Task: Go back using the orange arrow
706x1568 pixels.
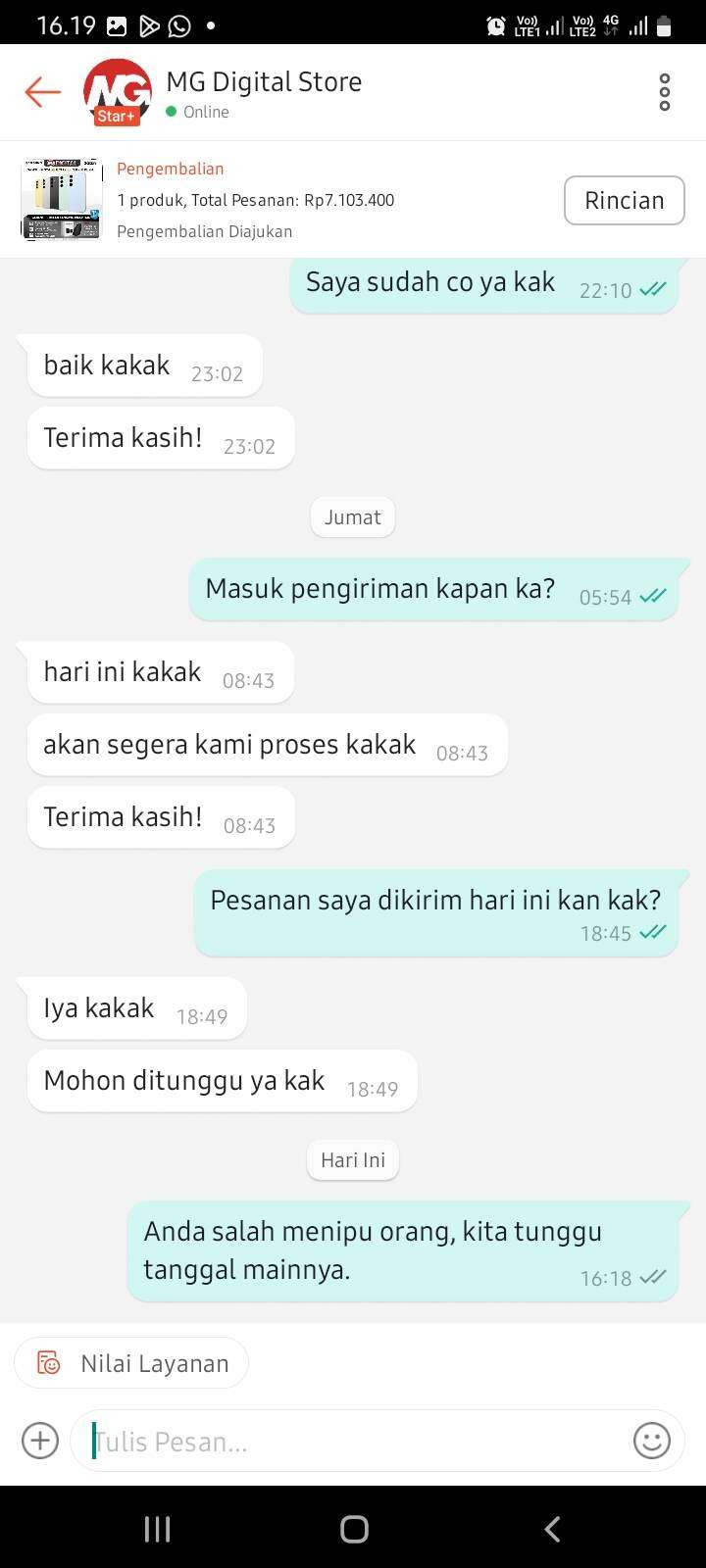Action: click(x=43, y=92)
